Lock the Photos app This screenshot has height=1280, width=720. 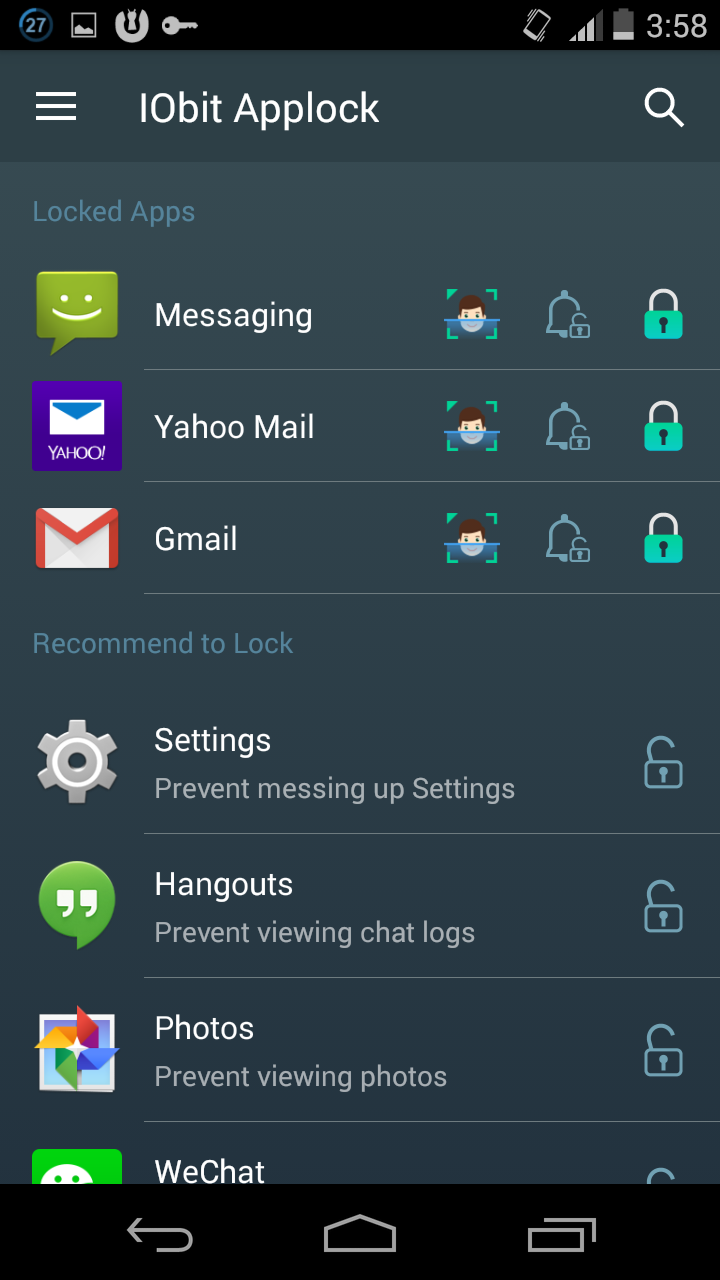663,1051
